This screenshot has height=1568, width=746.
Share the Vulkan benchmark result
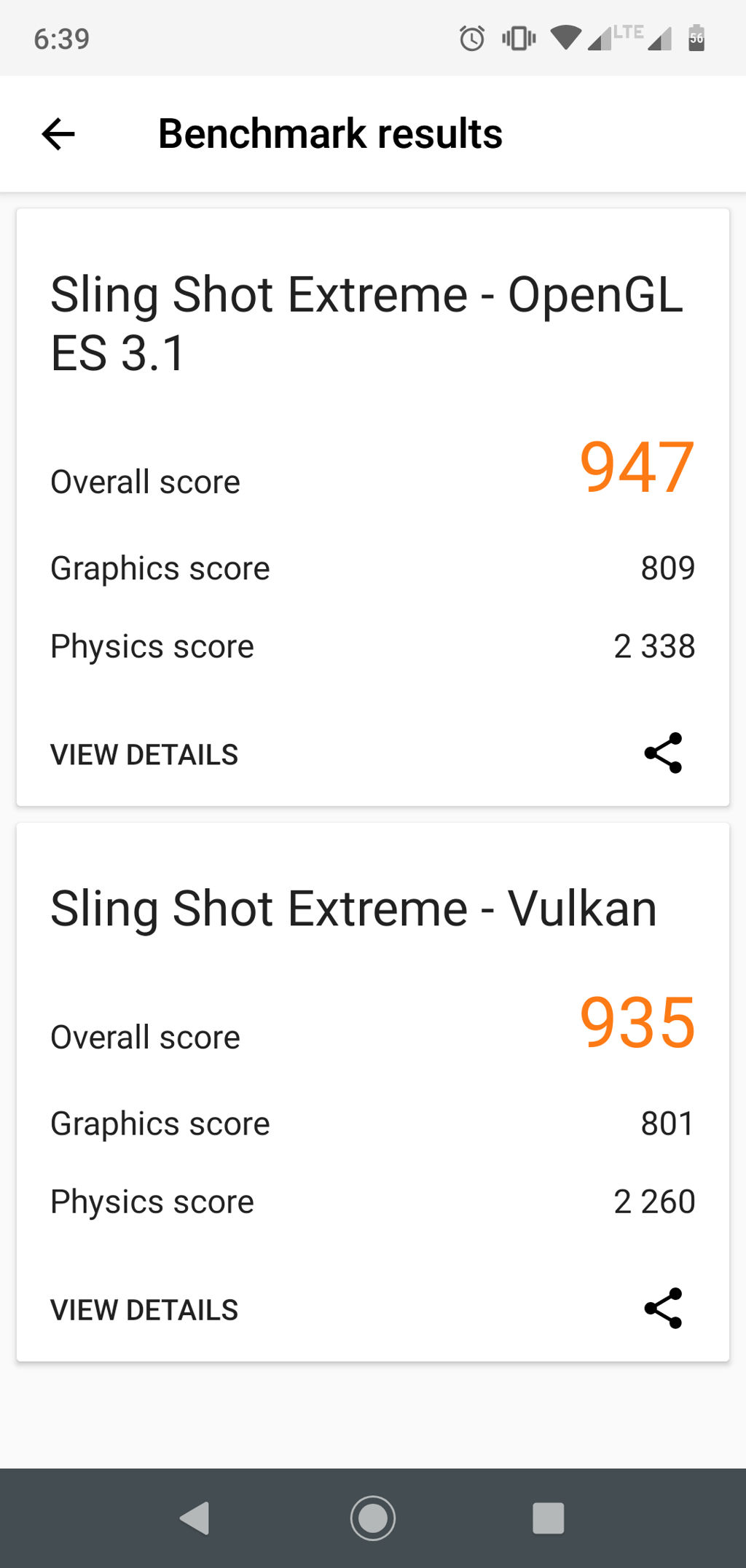pos(663,1309)
